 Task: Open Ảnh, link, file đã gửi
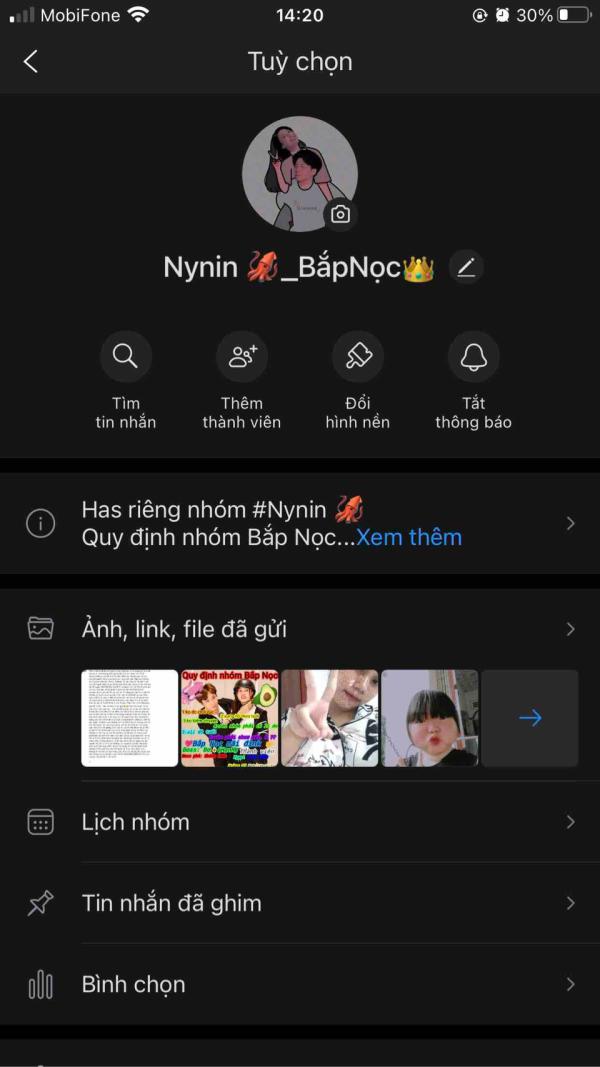(300, 629)
